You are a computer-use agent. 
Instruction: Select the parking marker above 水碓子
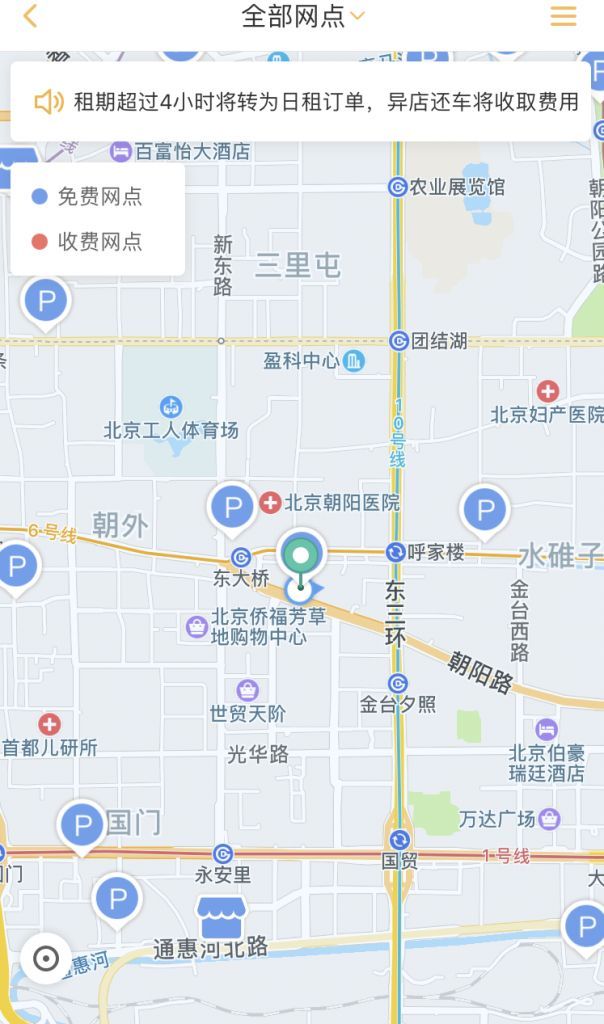click(485, 511)
